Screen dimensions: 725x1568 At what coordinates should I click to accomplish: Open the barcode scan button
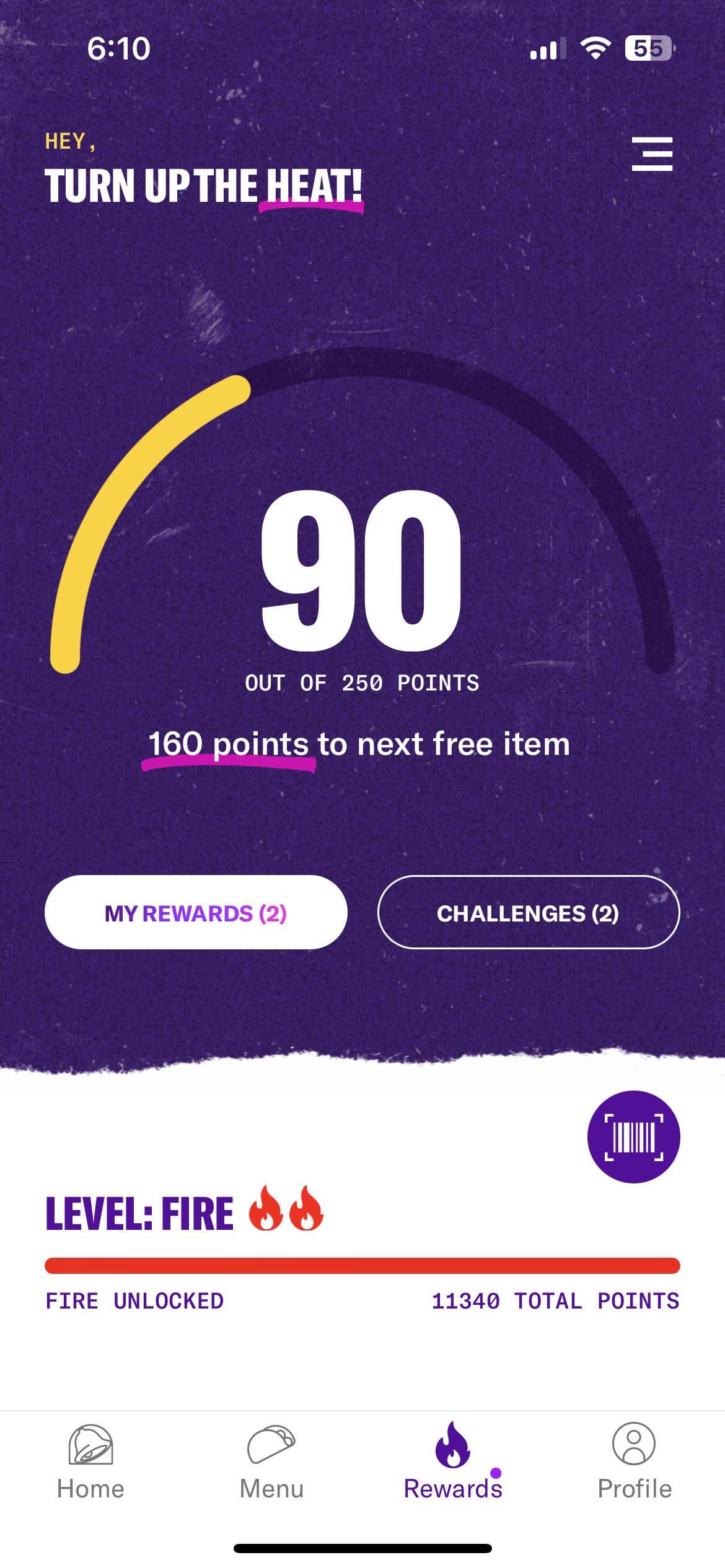[633, 1136]
